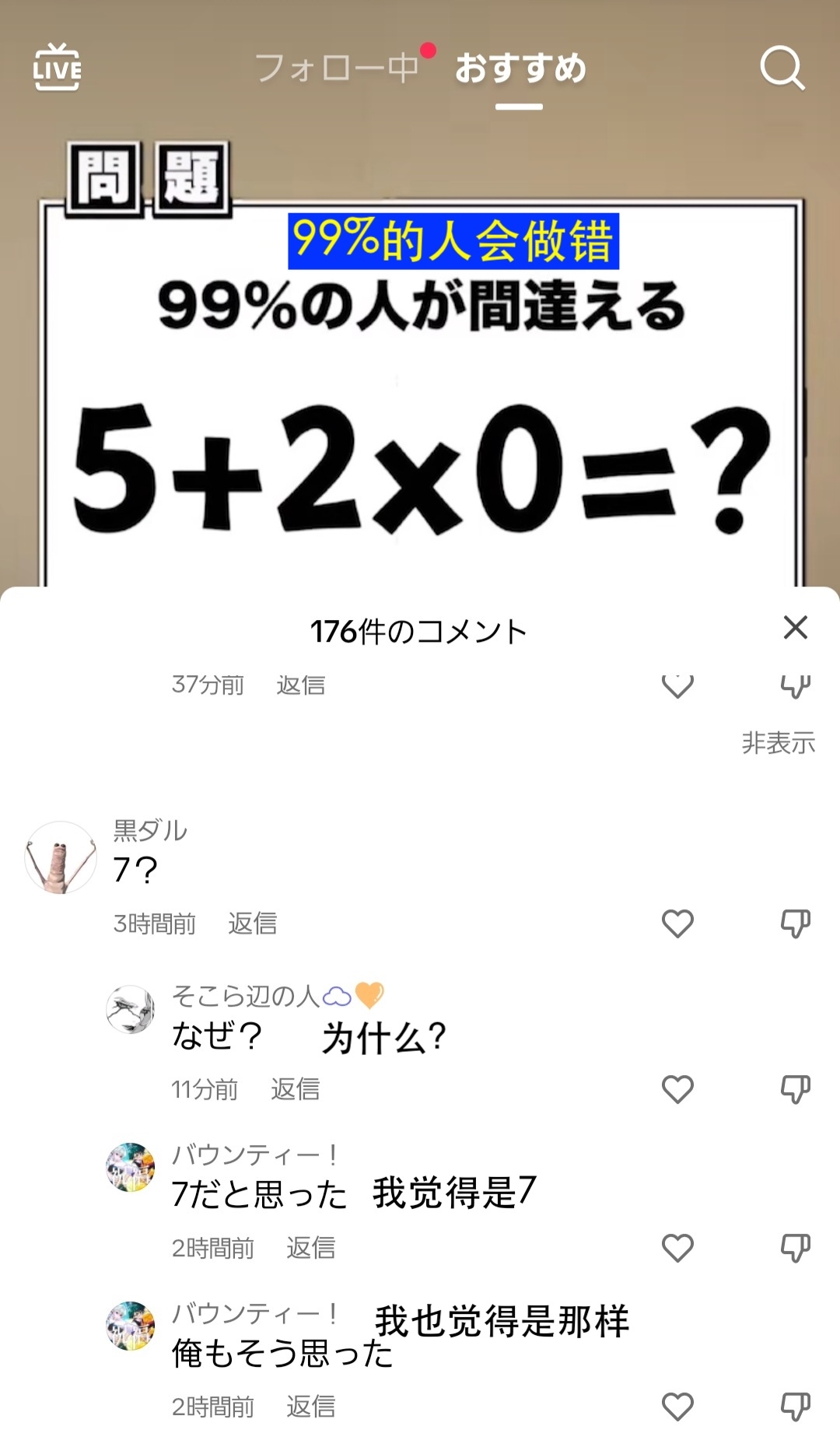Dislike the "なぜ?" comment
This screenshot has width=840, height=1454.
click(x=795, y=1089)
